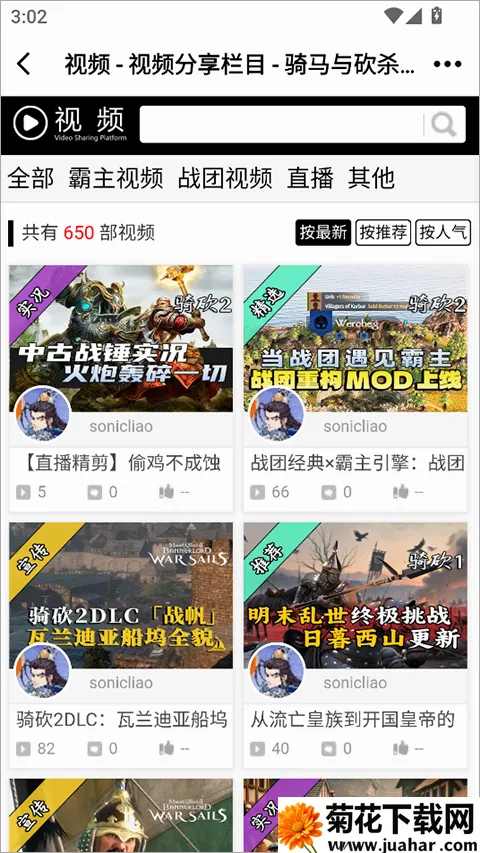This screenshot has width=480, height=853.
Task: Switch to the 战团视频 tab
Action: click(x=225, y=178)
